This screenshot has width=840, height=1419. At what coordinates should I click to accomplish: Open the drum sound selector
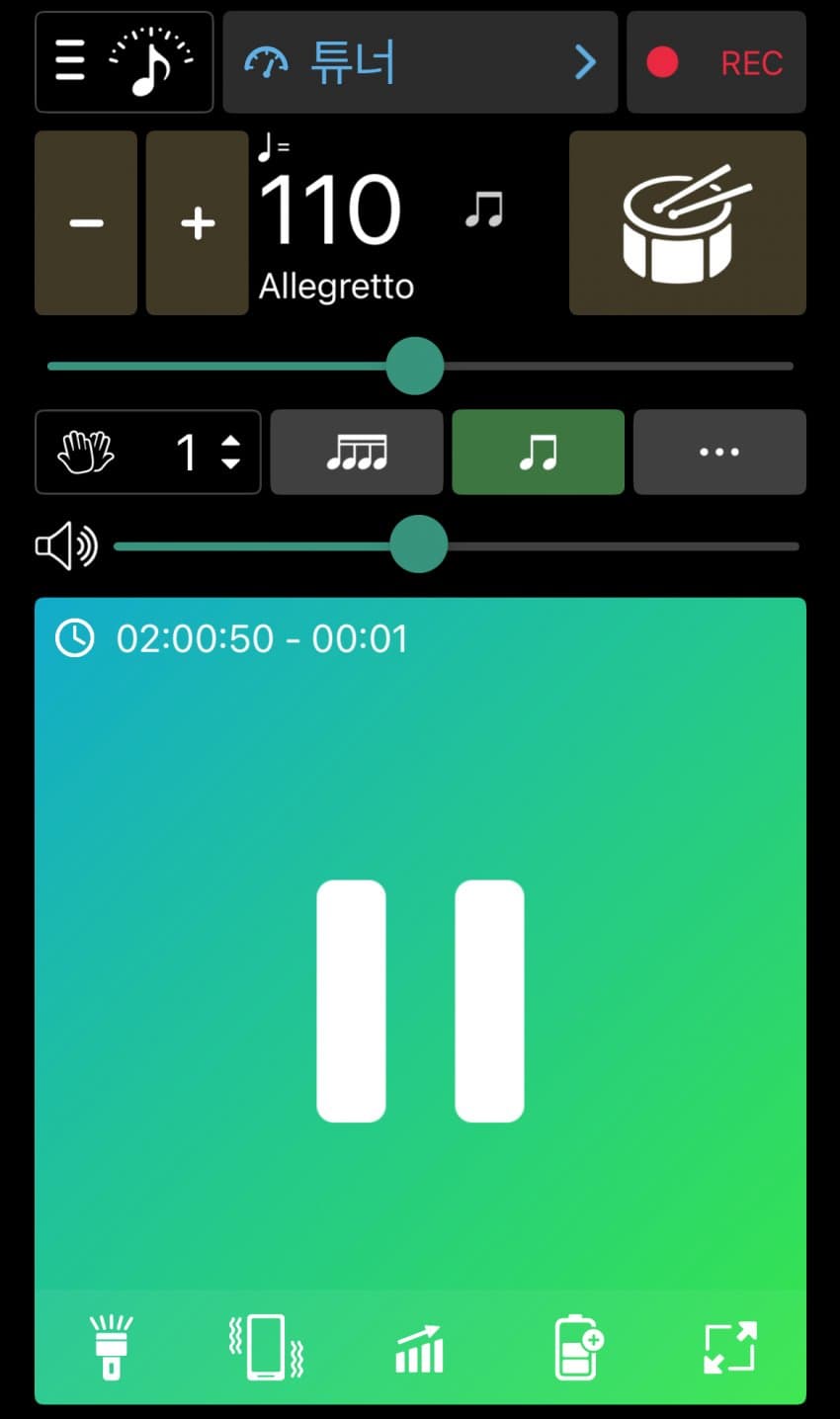(x=687, y=223)
